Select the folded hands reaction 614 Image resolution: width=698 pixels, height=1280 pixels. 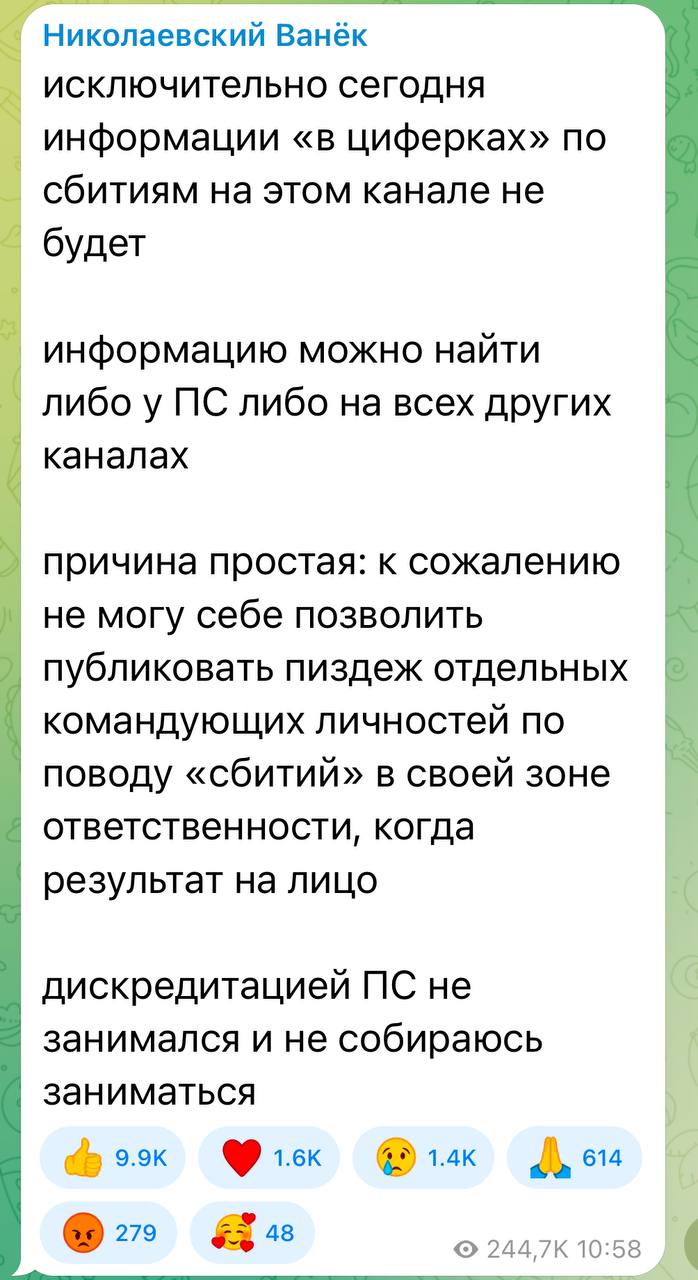(x=577, y=1158)
